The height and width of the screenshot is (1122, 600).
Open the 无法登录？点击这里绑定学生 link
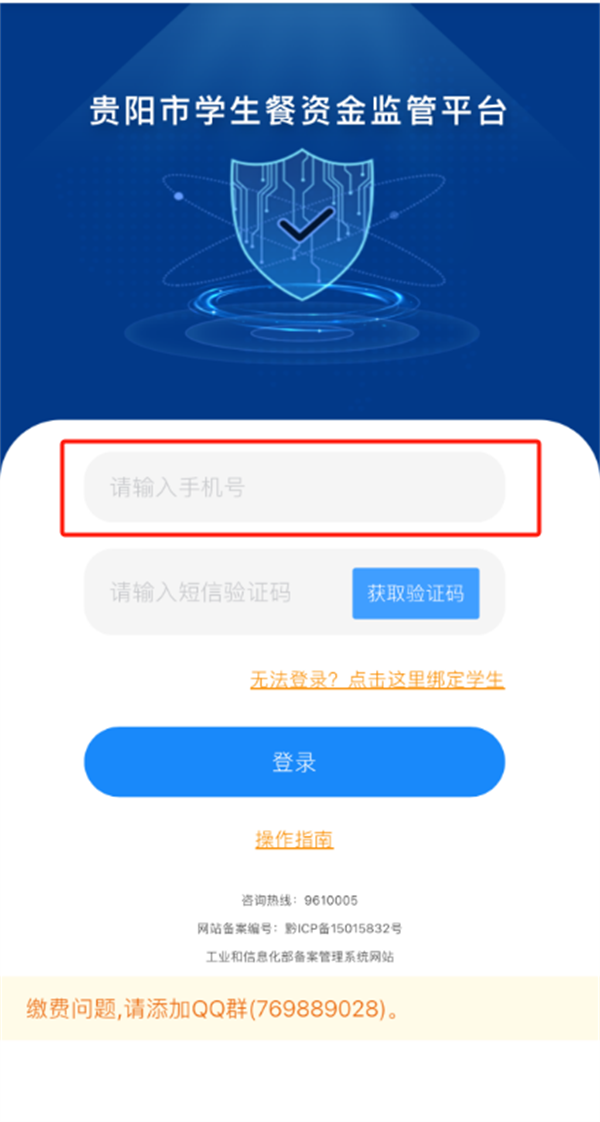coord(376,680)
